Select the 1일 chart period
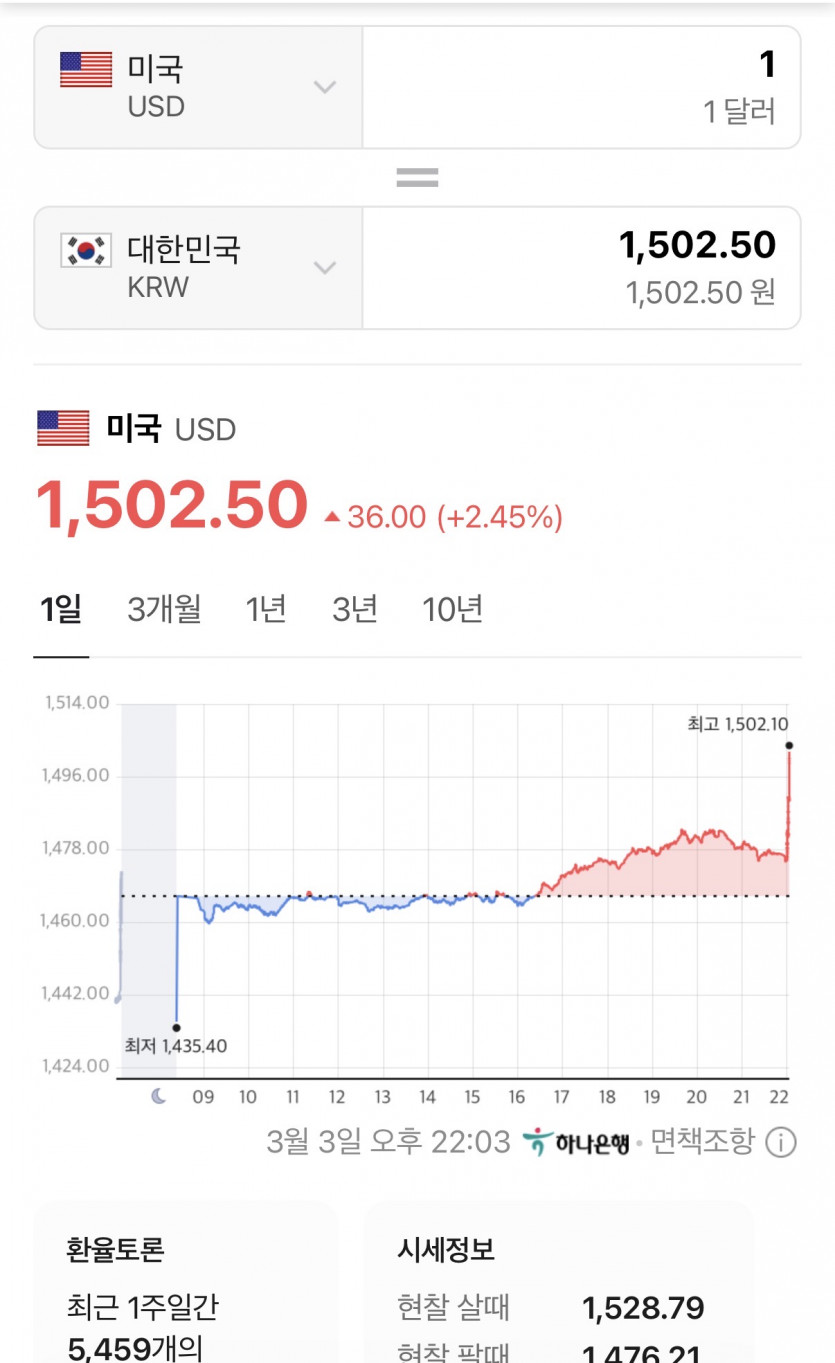Image resolution: width=835 pixels, height=1363 pixels. [61, 609]
